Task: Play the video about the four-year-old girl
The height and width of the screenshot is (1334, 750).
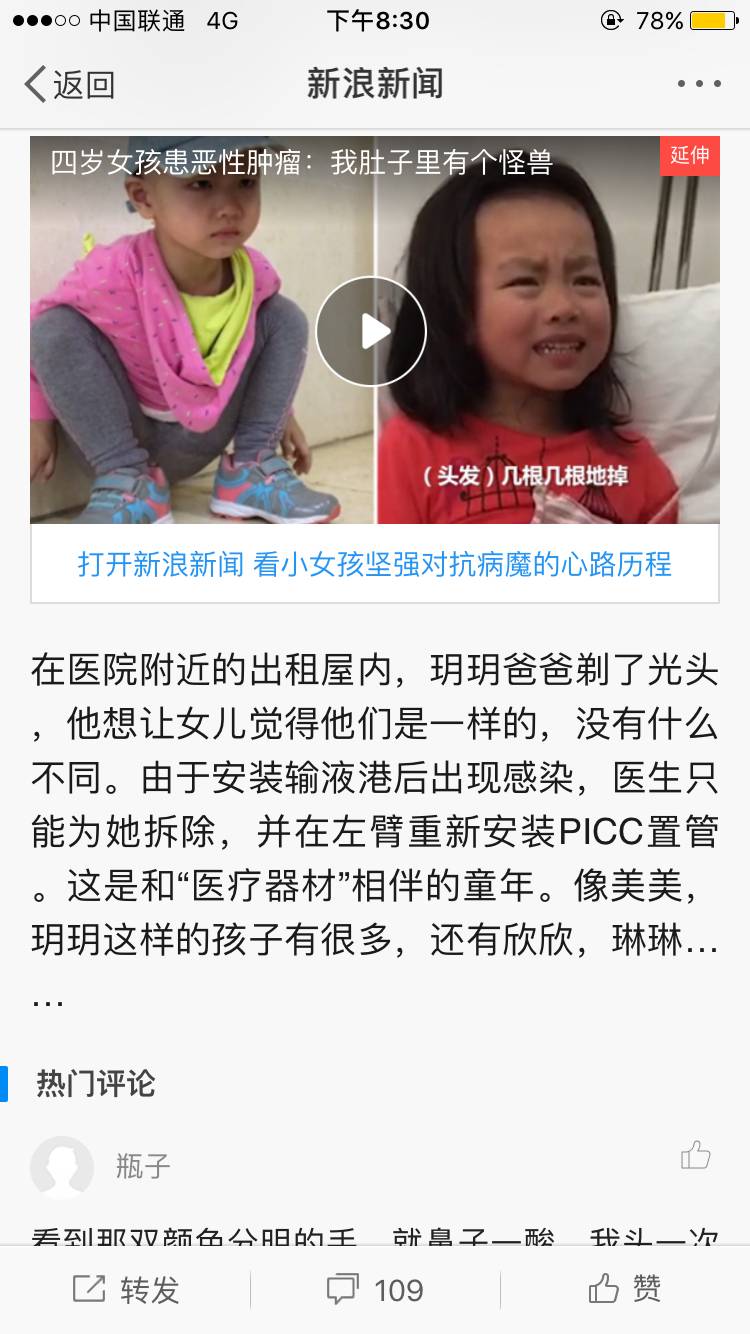Action: click(x=371, y=331)
